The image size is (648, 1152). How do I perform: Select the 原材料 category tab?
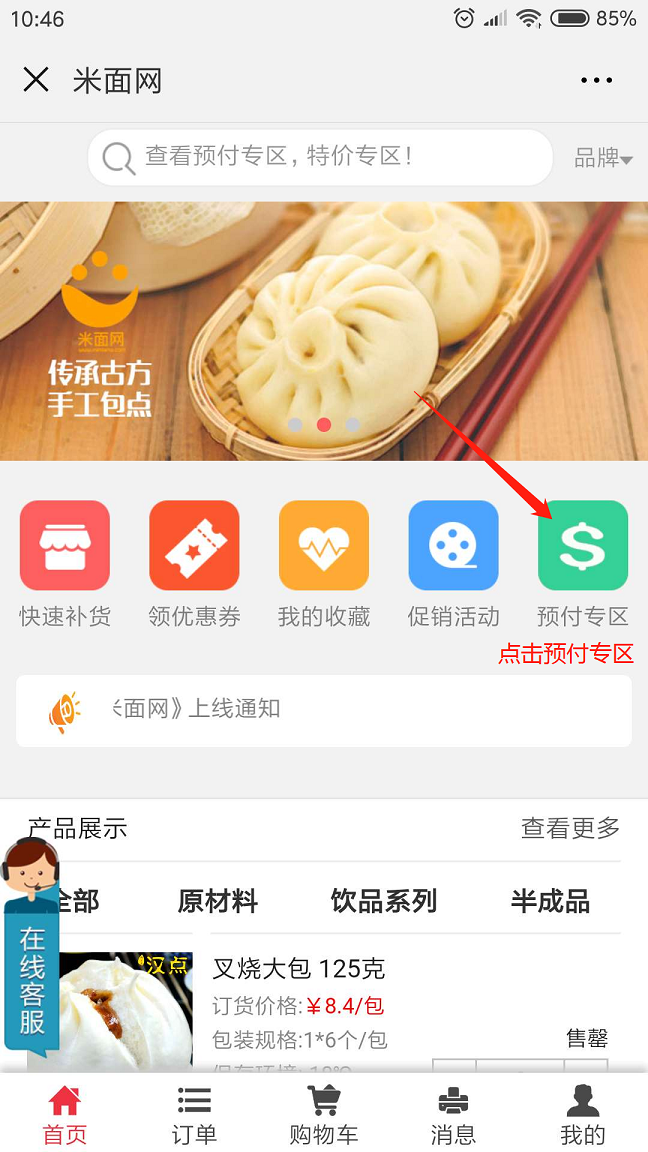[x=218, y=901]
